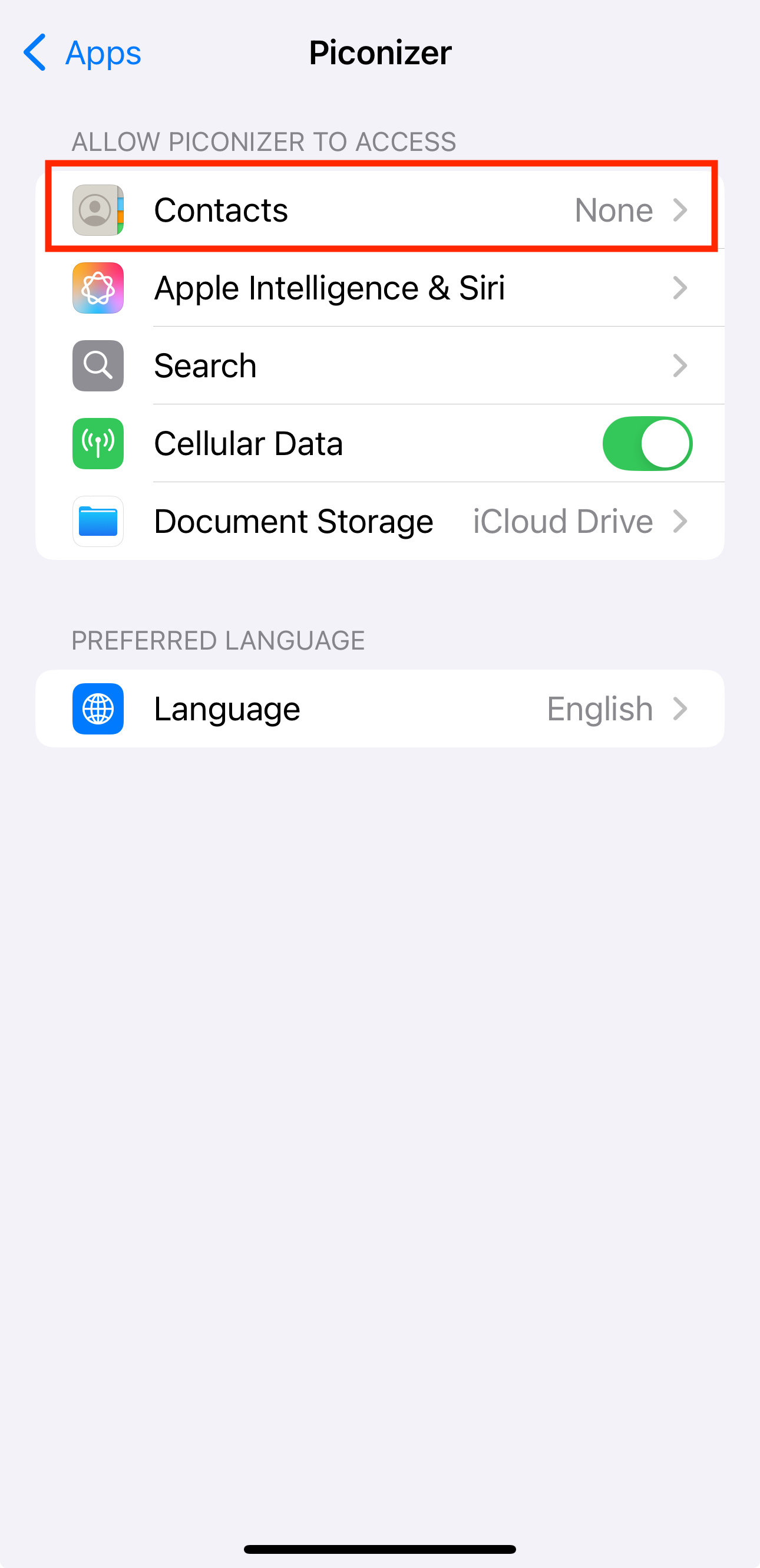Go back to Apps list
The width and height of the screenshot is (760, 1568).
click(x=82, y=53)
